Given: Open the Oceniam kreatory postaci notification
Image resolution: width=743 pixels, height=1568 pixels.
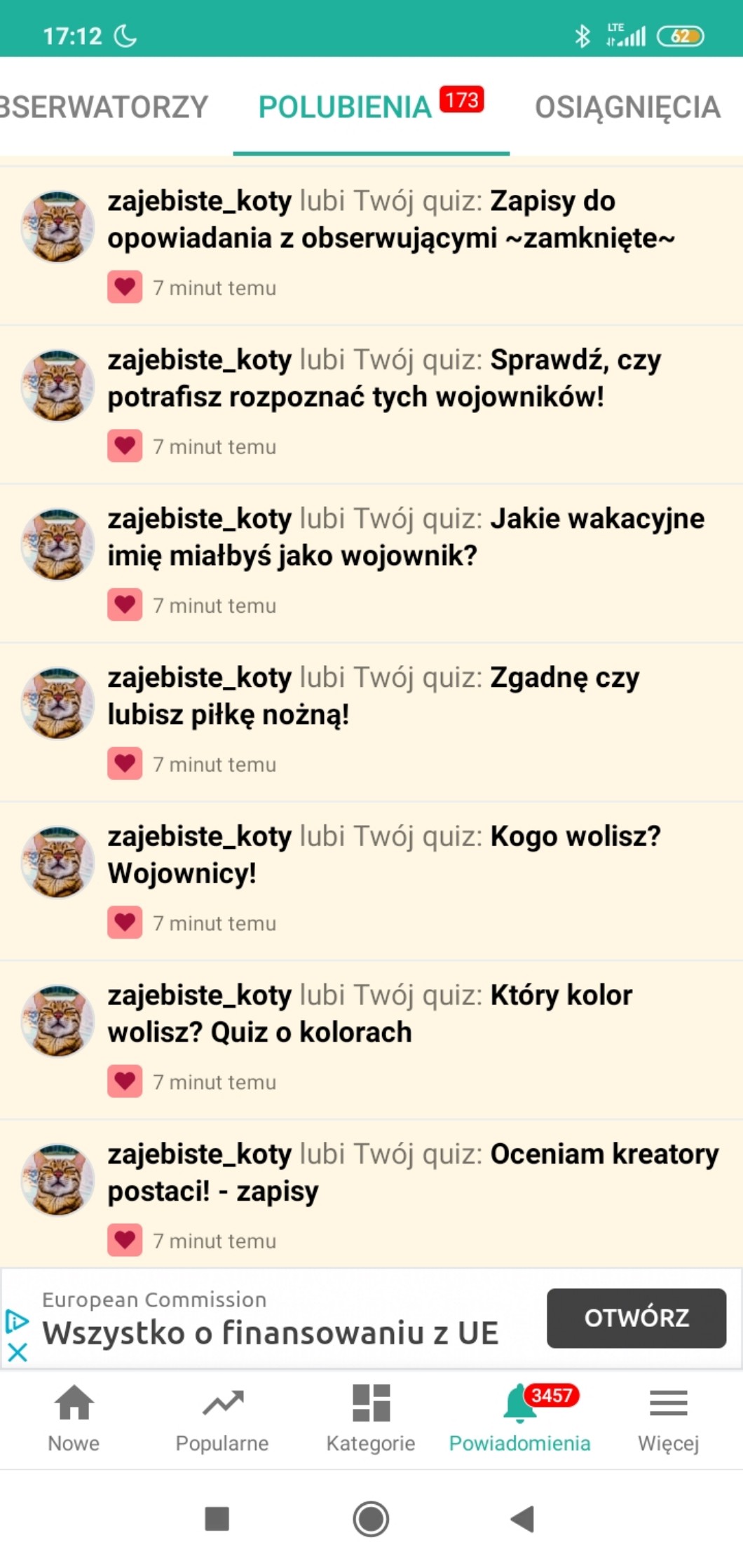Looking at the screenshot, I should click(412, 1173).
